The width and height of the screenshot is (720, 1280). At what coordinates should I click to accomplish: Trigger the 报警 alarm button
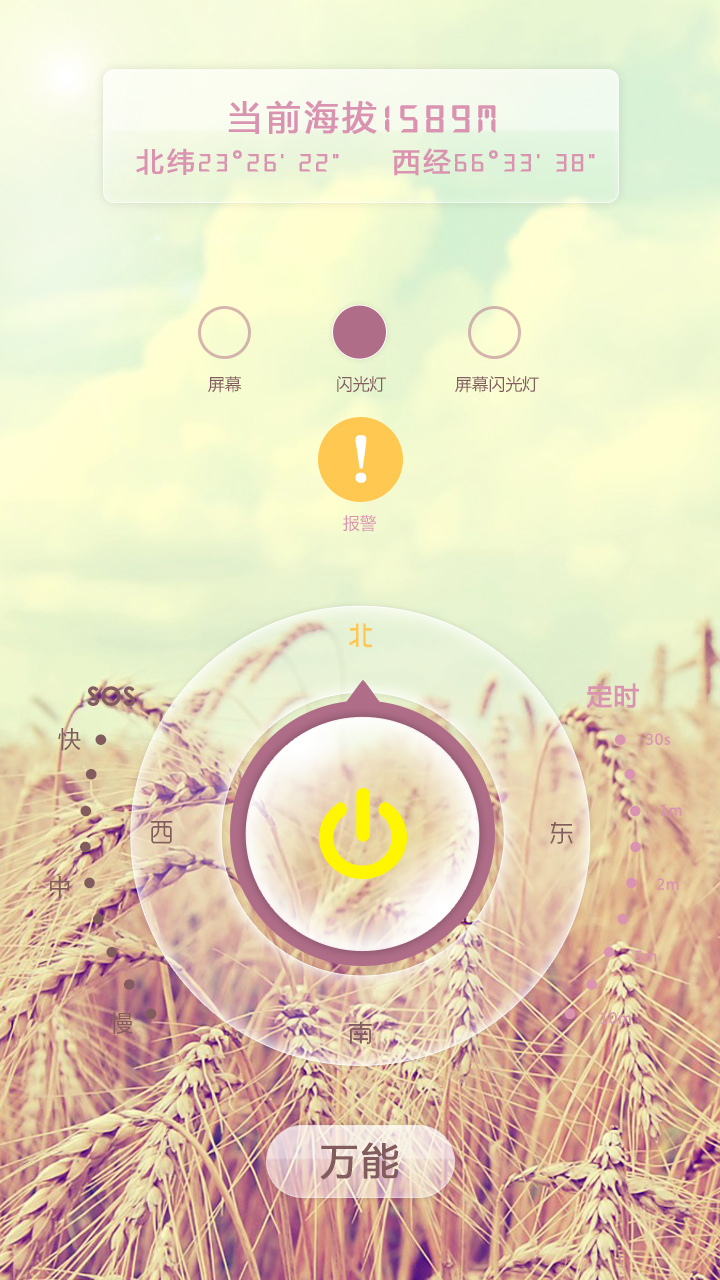(360, 460)
